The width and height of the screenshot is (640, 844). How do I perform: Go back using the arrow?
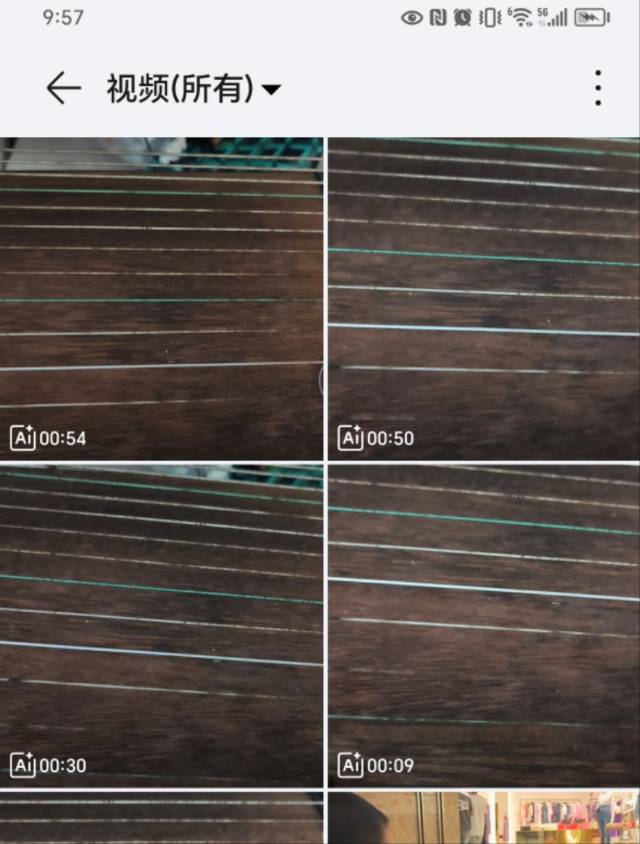tap(62, 89)
